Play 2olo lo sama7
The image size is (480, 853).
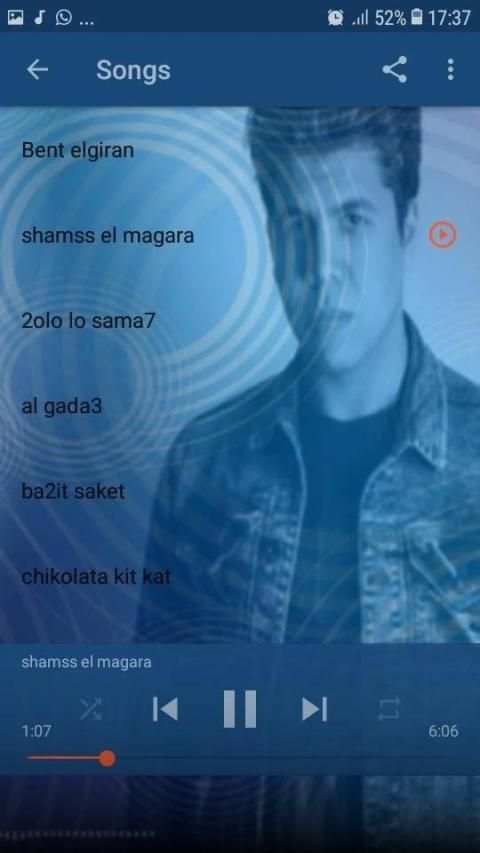pos(240,321)
